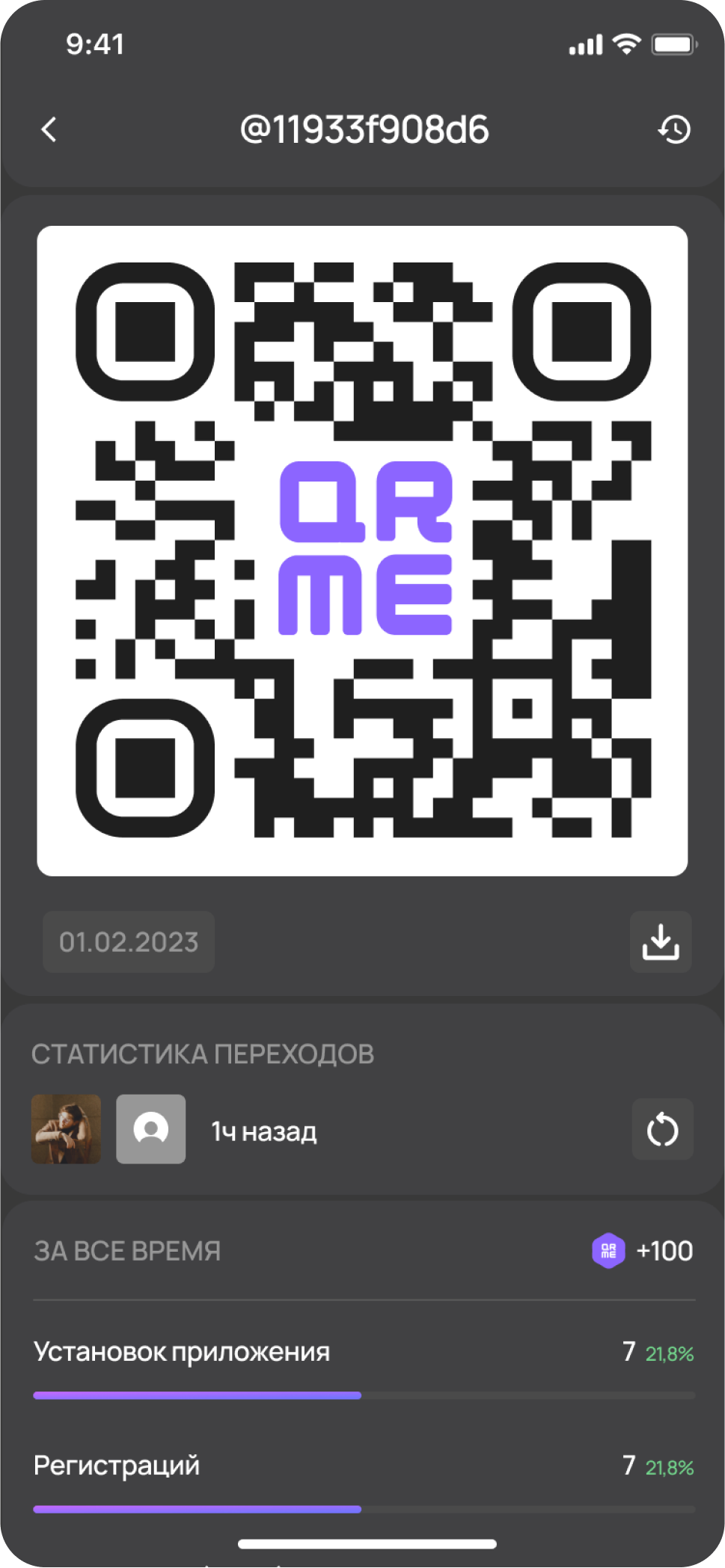725x1568 pixels.
Task: Open the visitor with the photo avatar
Action: tap(66, 1129)
